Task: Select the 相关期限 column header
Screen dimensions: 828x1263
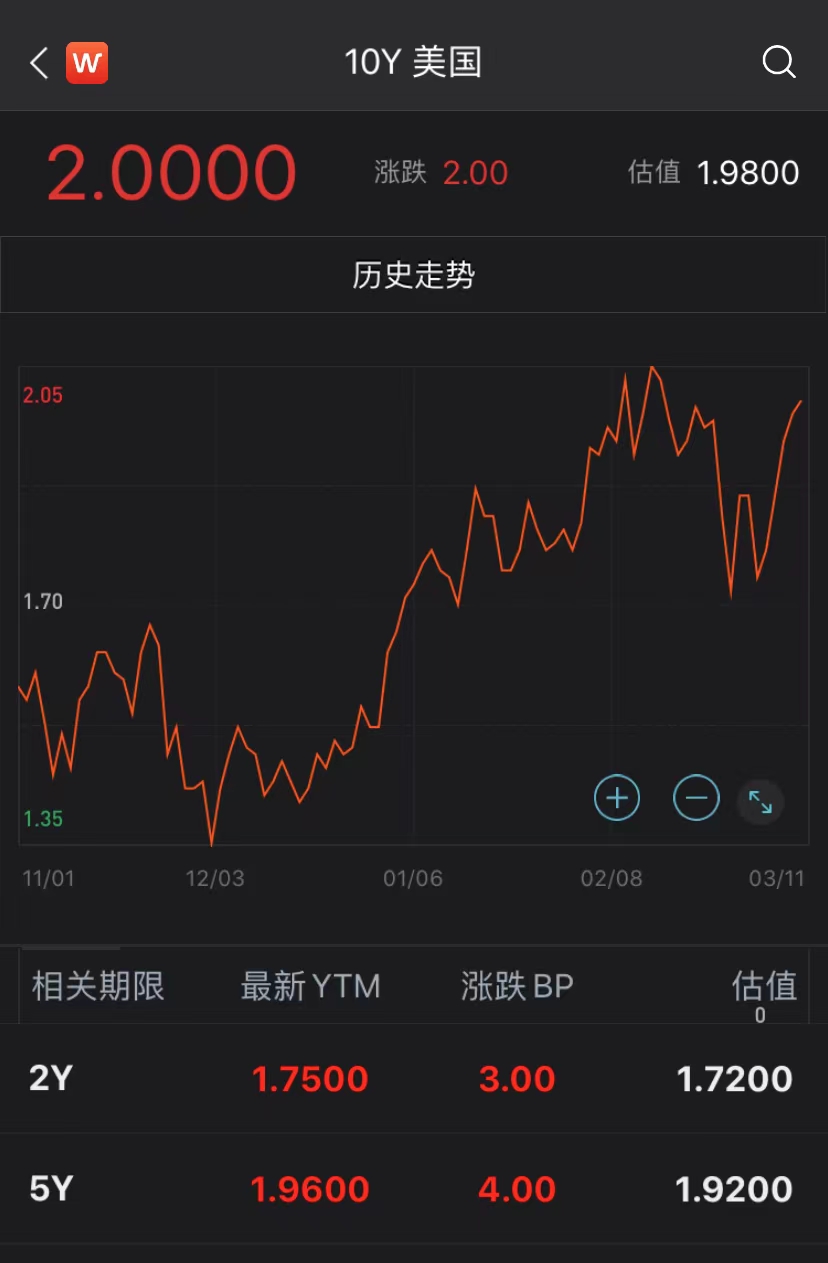Action: coord(98,986)
